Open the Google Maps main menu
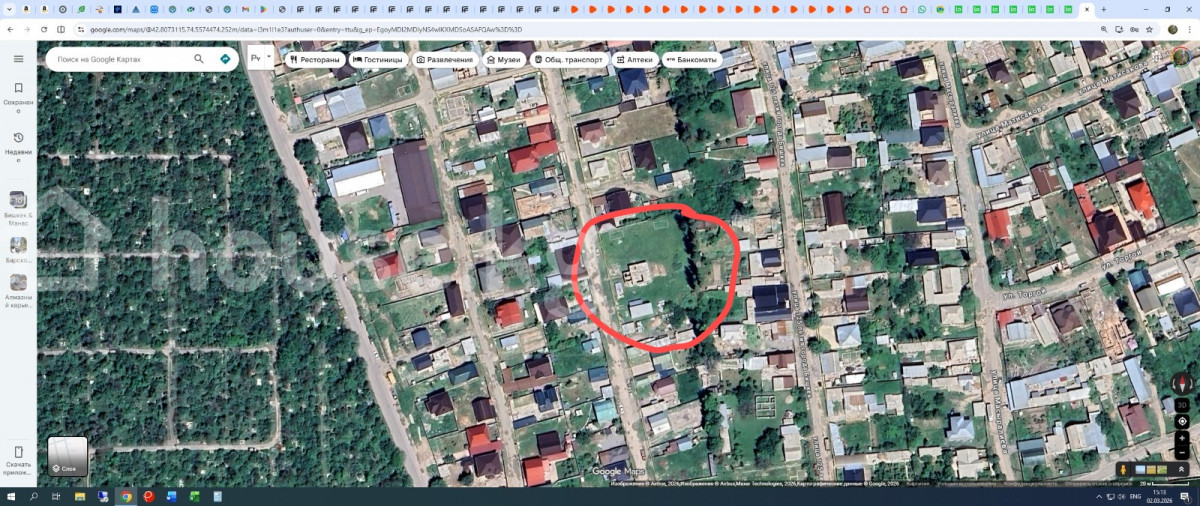The image size is (1200, 506). [x=18, y=59]
